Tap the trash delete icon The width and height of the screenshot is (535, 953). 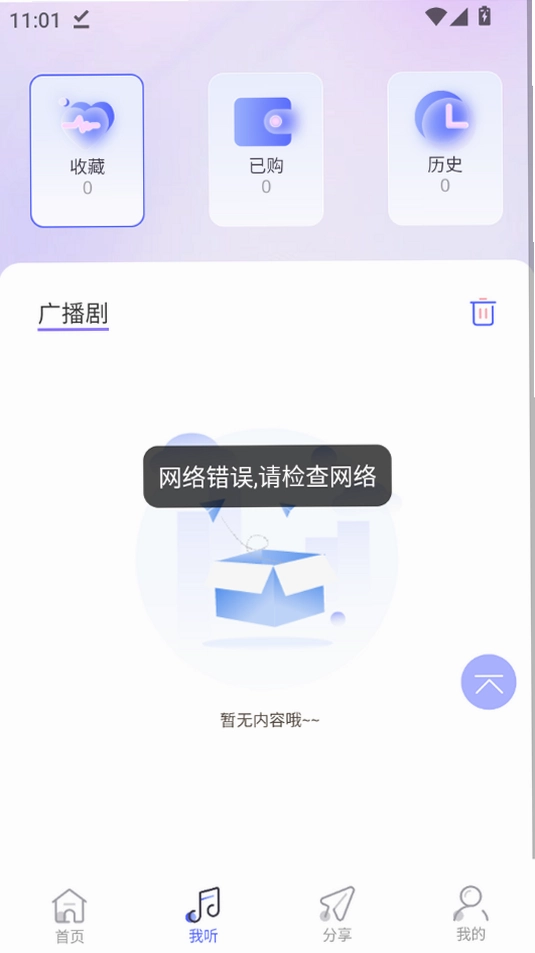pyautogui.click(x=483, y=312)
